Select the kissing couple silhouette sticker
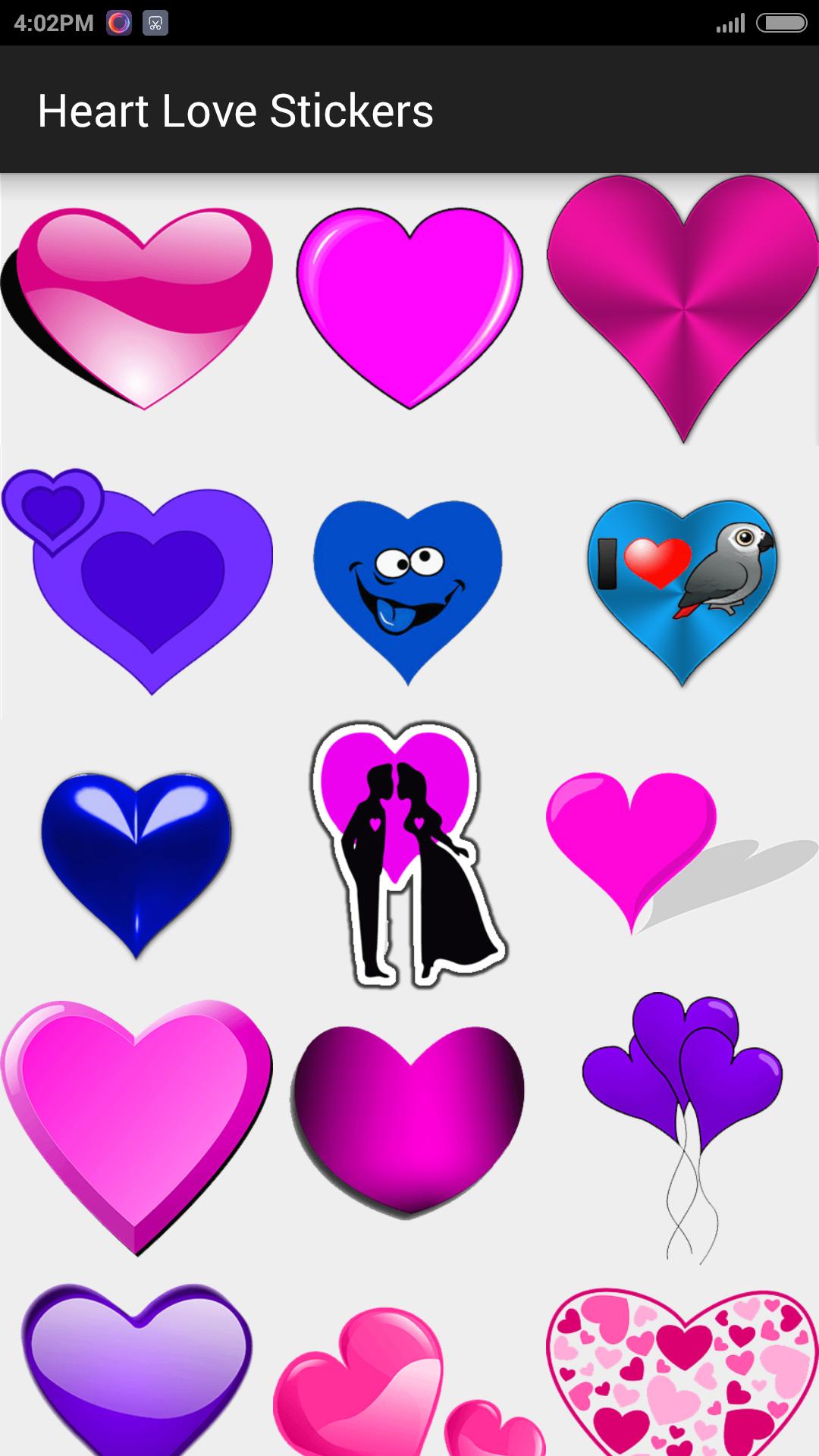 409,853
